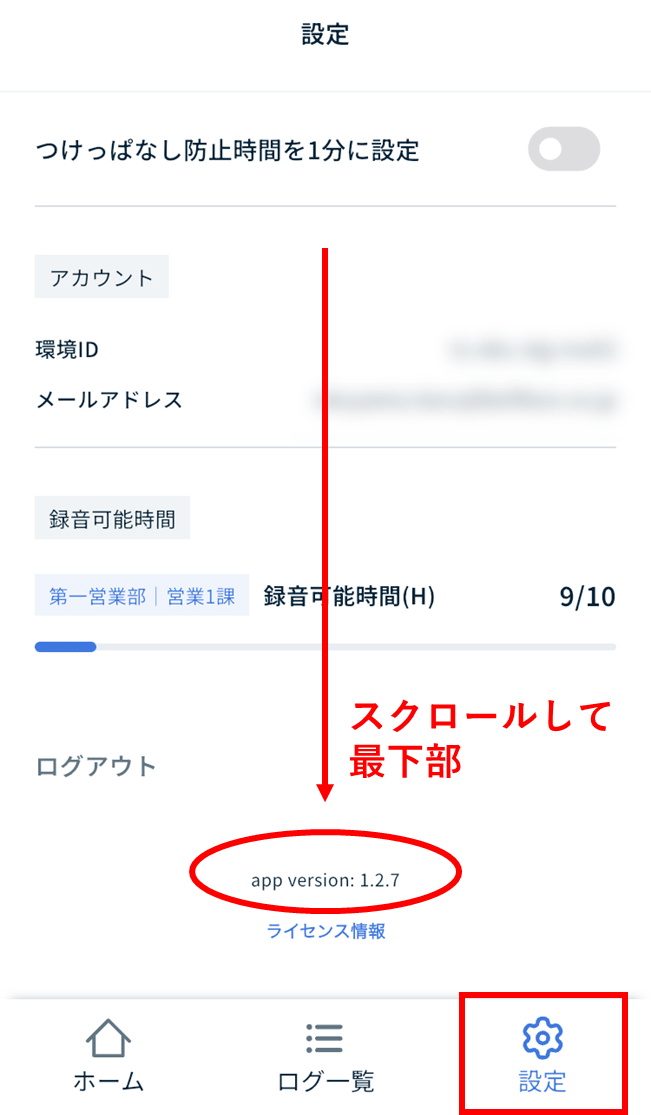Image resolution: width=651 pixels, height=1115 pixels.
Task: Tap ログアウト to sign out
Action: (x=96, y=766)
